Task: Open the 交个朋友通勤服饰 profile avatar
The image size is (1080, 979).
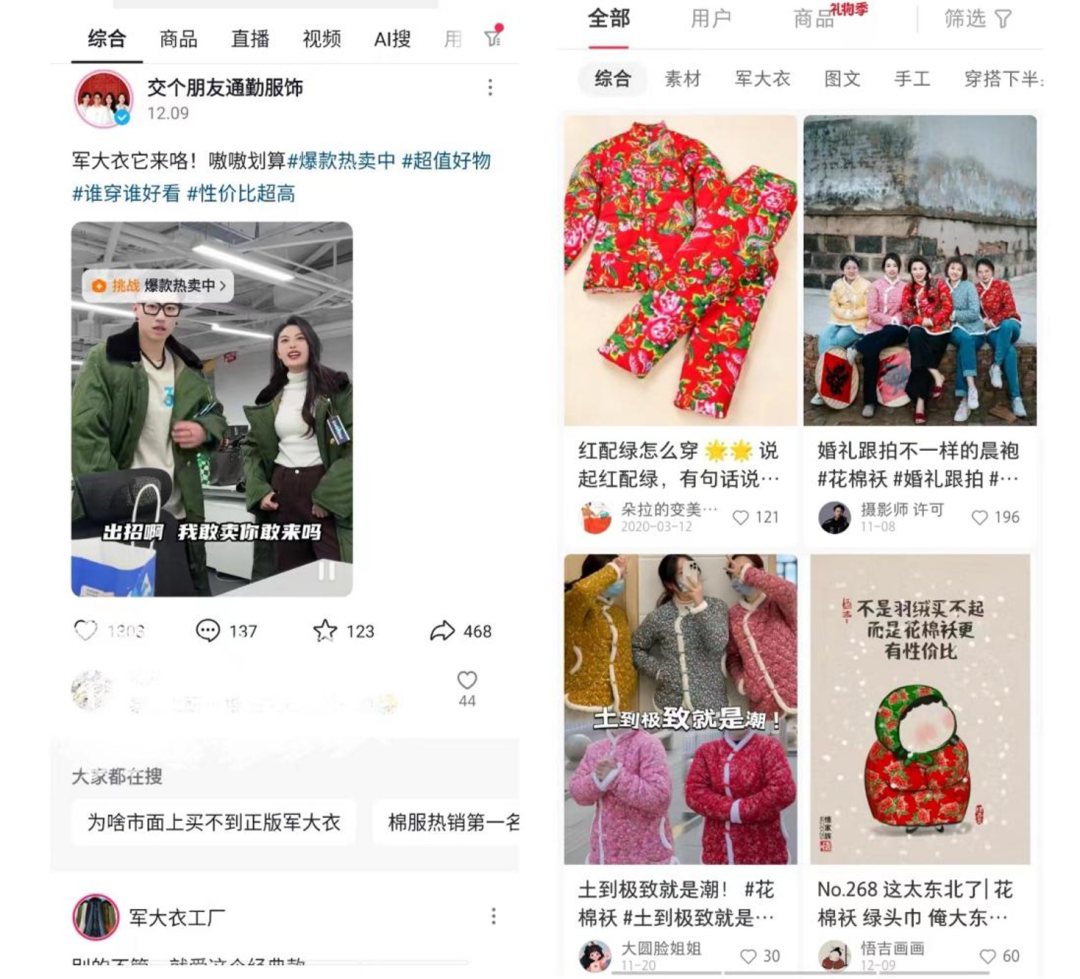Action: (103, 99)
